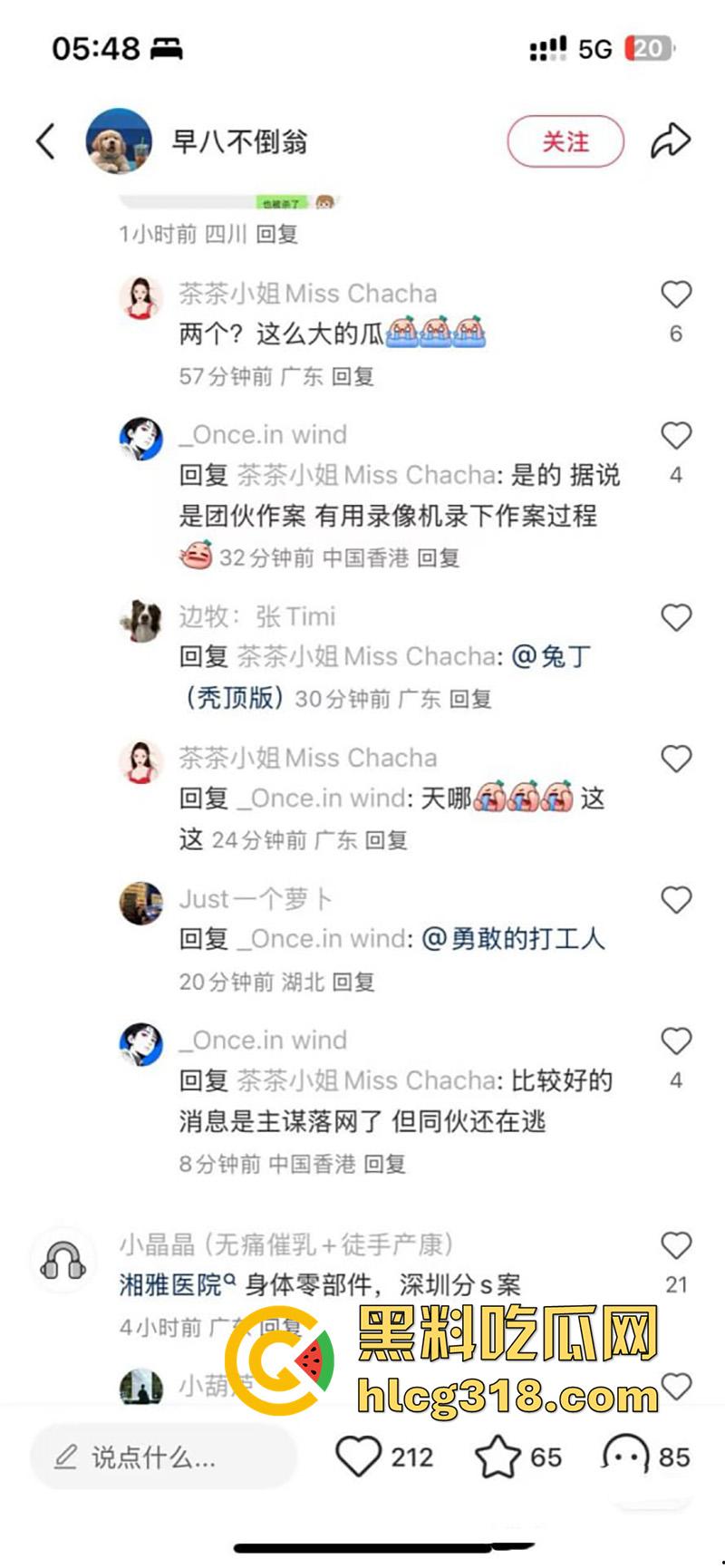Tap the 说点什么 comment input field
Viewport: 725px width, 1568px height.
tap(163, 1457)
